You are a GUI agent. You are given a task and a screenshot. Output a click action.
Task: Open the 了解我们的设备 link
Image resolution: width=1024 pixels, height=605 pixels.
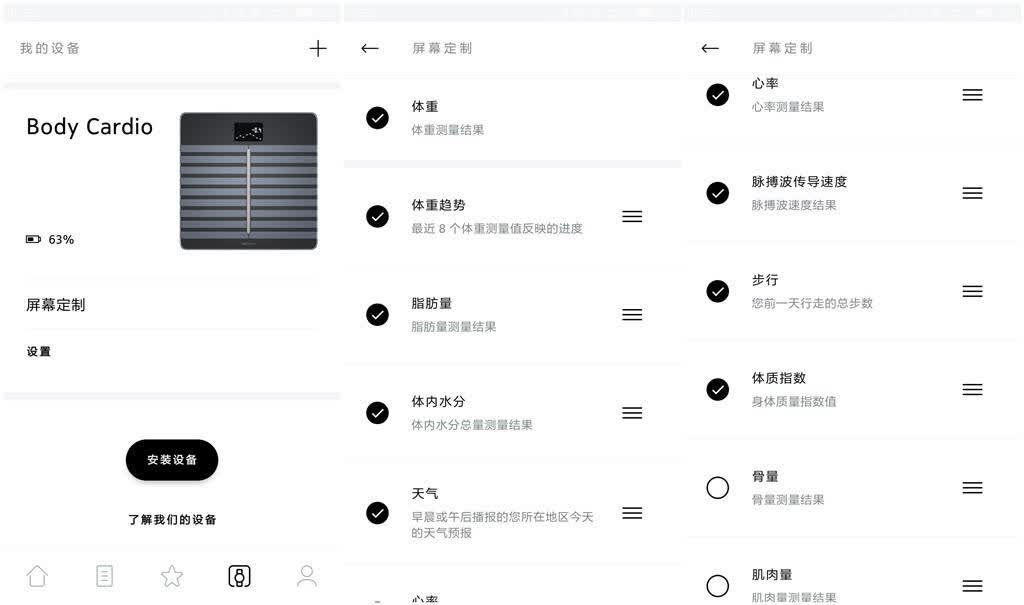tap(172, 519)
